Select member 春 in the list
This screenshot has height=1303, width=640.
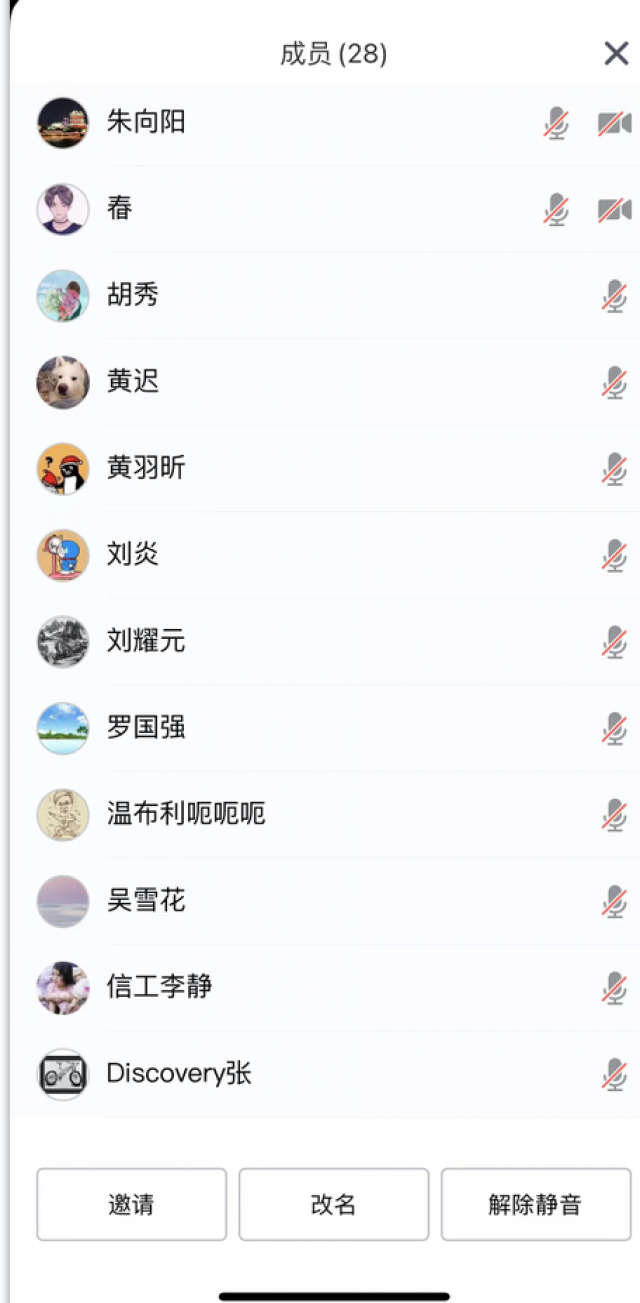pyautogui.click(x=120, y=209)
